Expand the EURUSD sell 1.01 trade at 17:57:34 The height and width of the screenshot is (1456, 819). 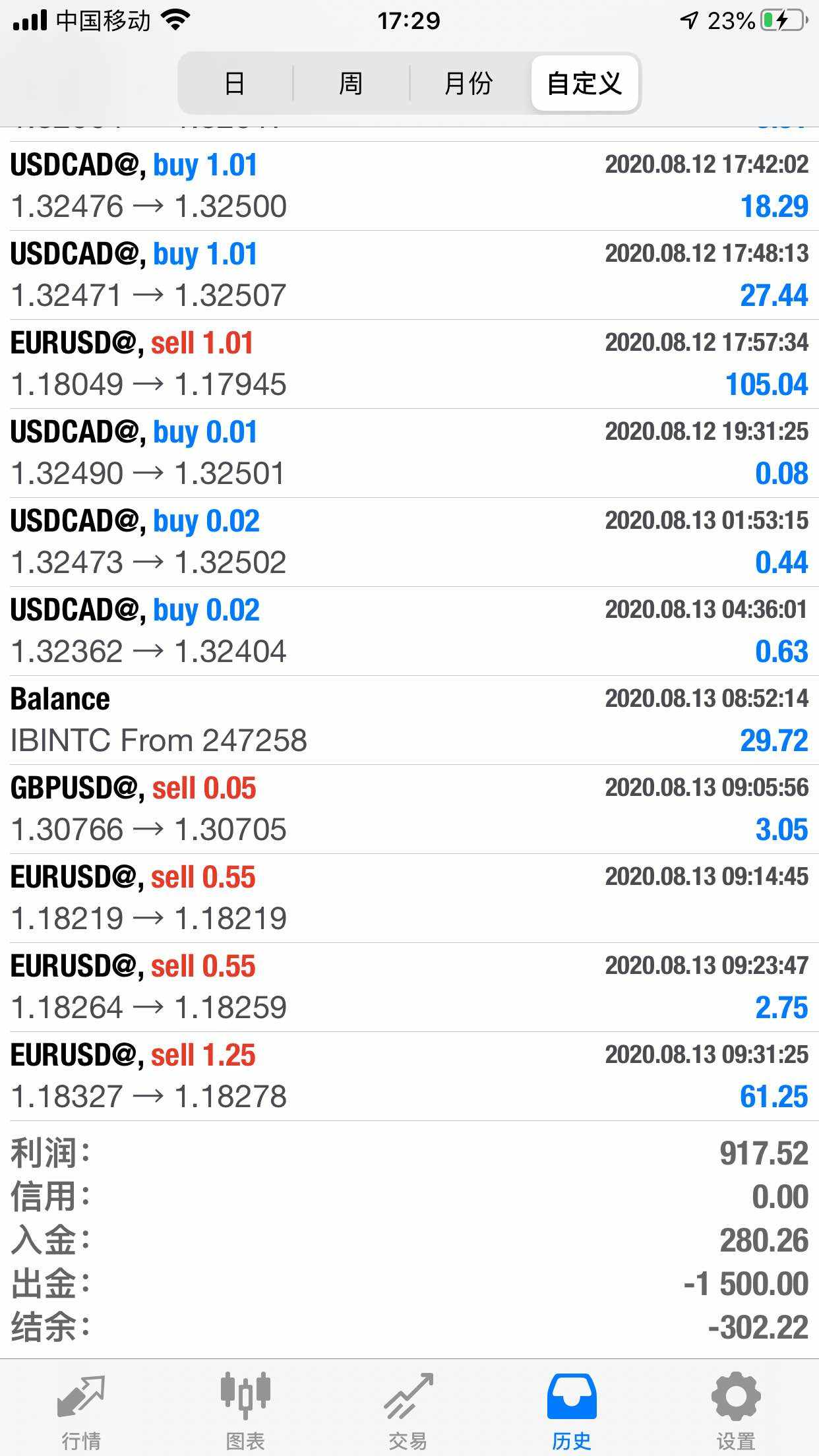[409, 364]
